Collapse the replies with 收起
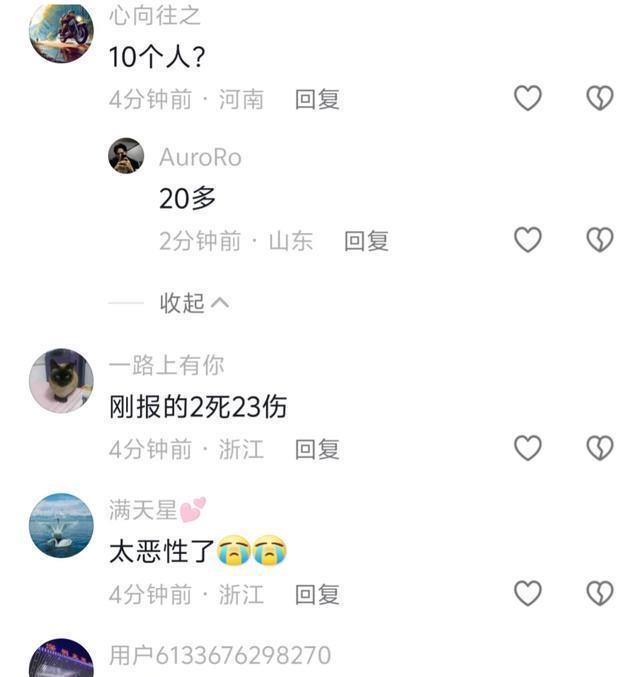The height and width of the screenshot is (677, 640). 194,303
